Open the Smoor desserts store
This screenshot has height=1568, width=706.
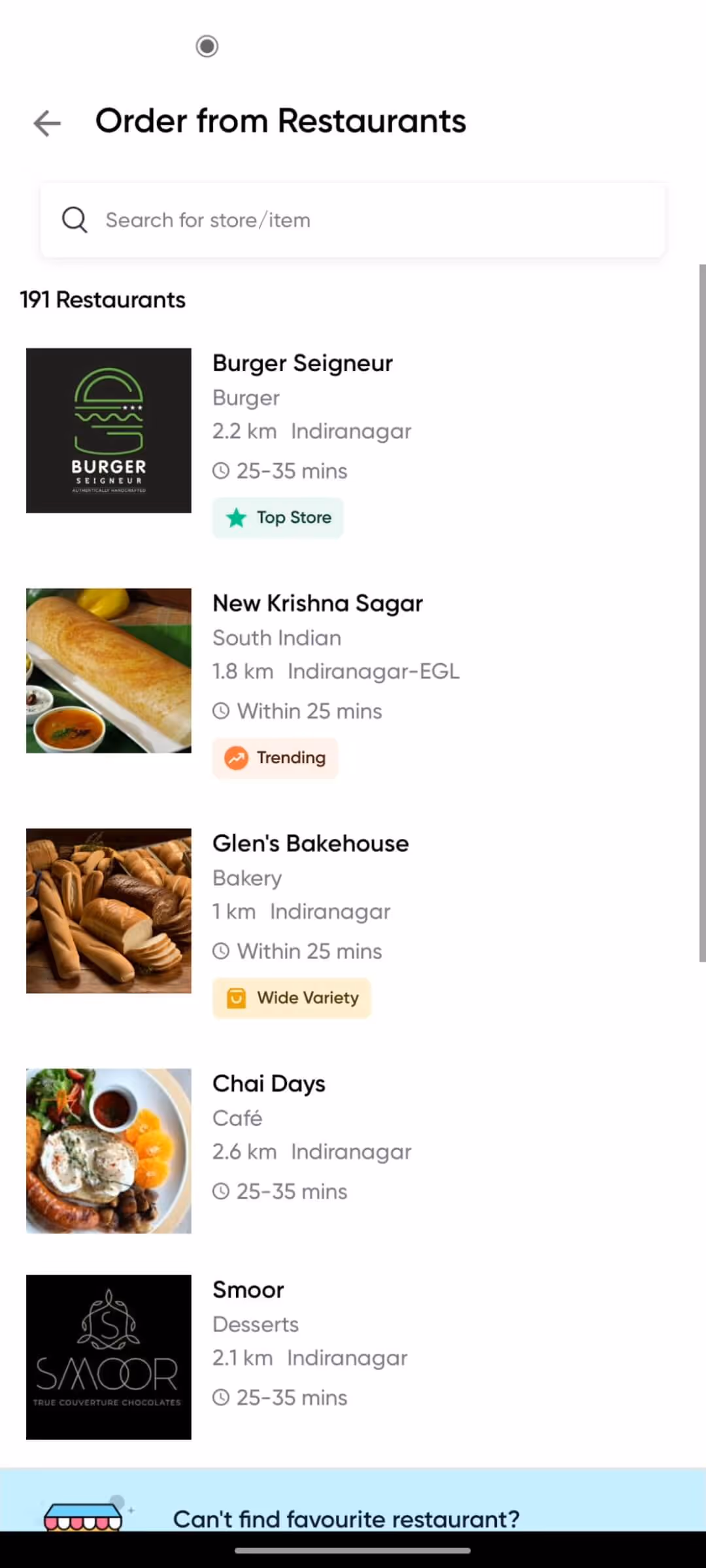pyautogui.click(x=353, y=1357)
